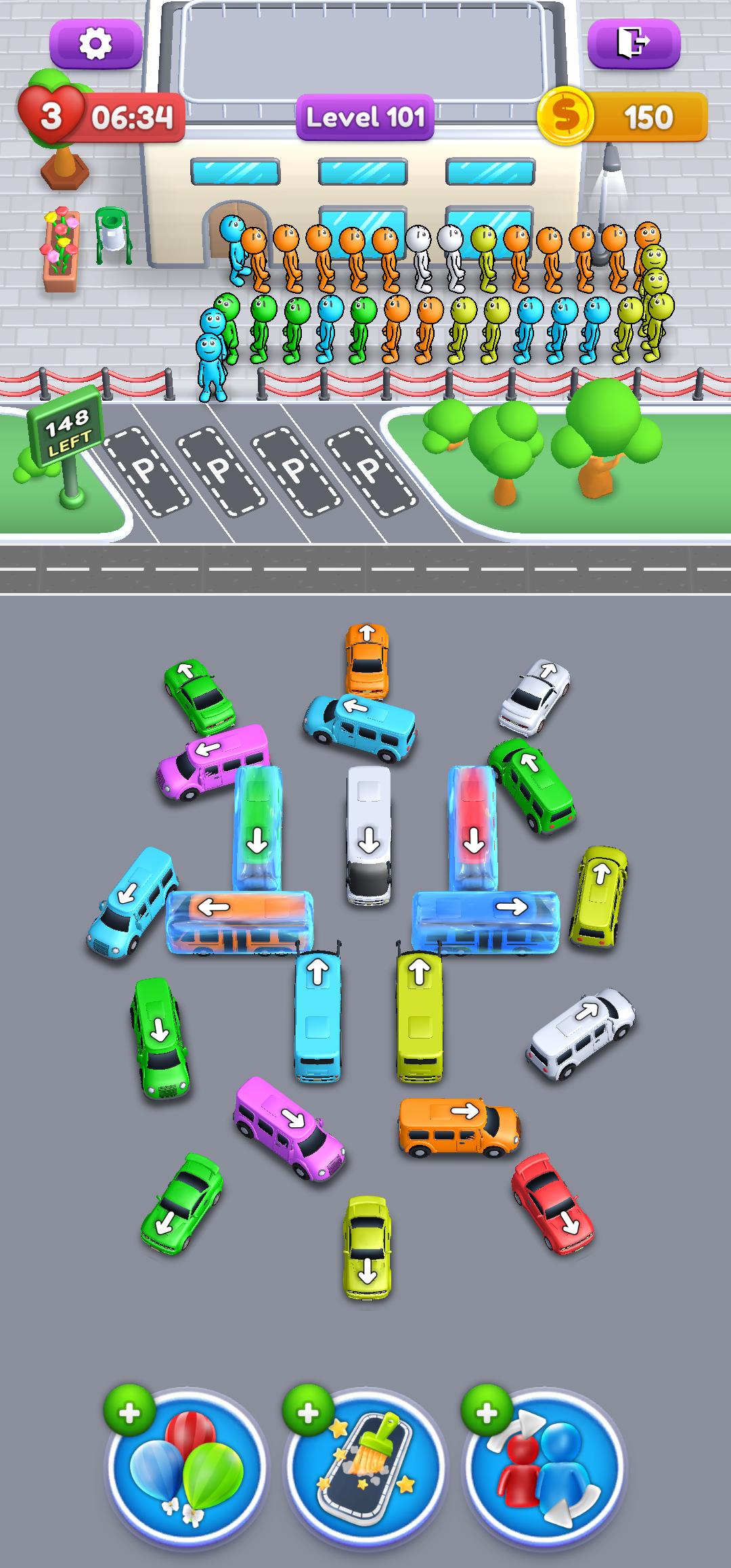This screenshot has width=731, height=1568.
Task: Tap the coin icon on the coin counter
Action: [x=566, y=116]
